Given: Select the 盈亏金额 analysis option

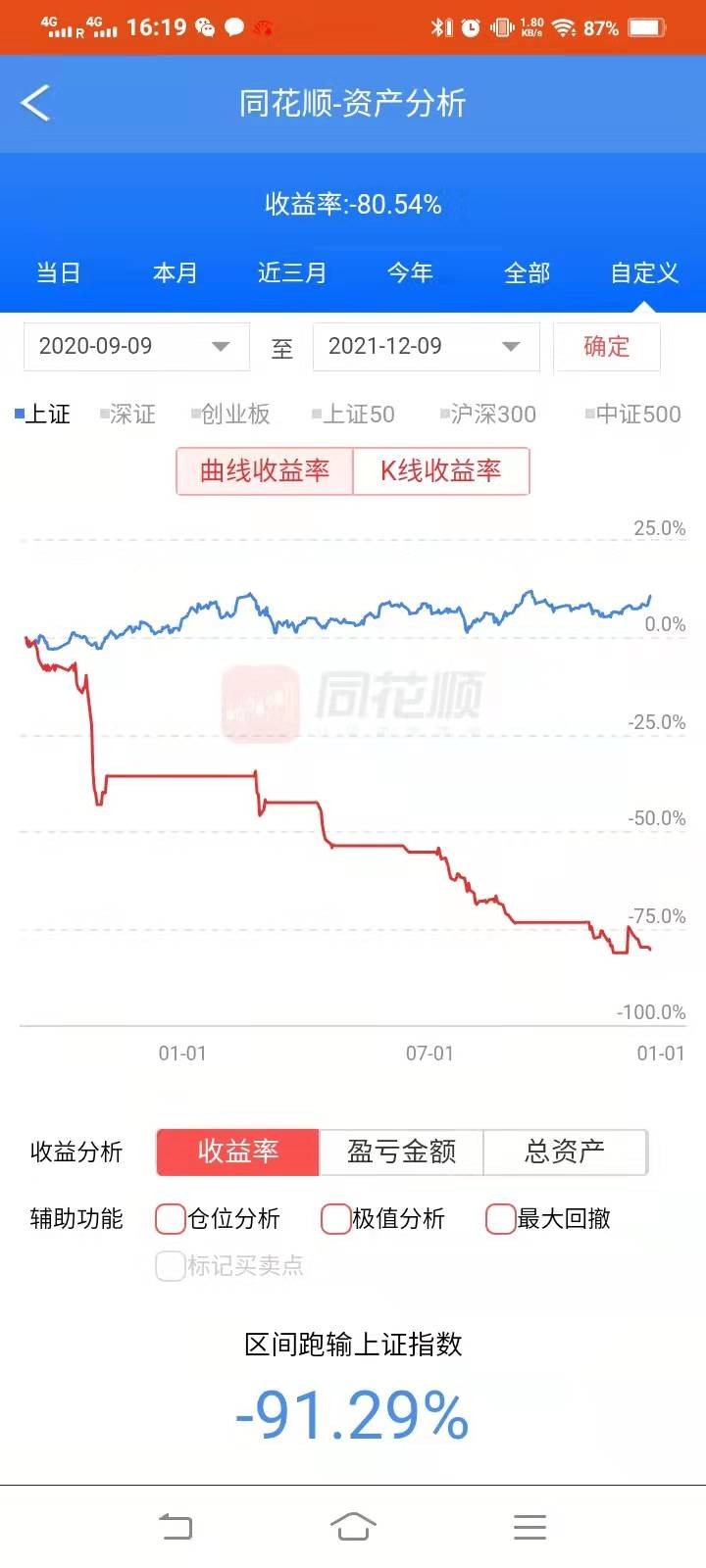Looking at the screenshot, I should click(401, 1151).
